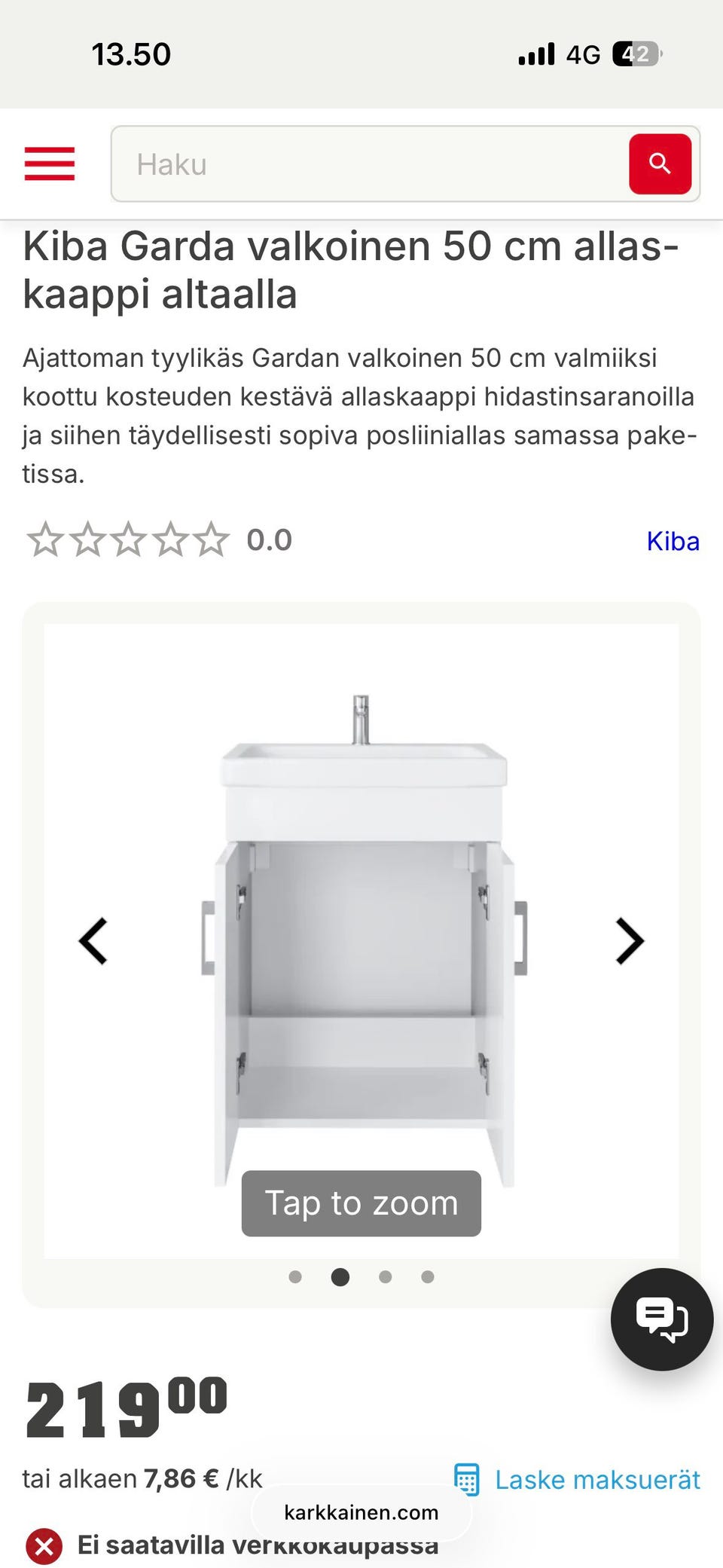Image resolution: width=723 pixels, height=1568 pixels.
Task: Select the middle rating star
Action: coord(130,538)
